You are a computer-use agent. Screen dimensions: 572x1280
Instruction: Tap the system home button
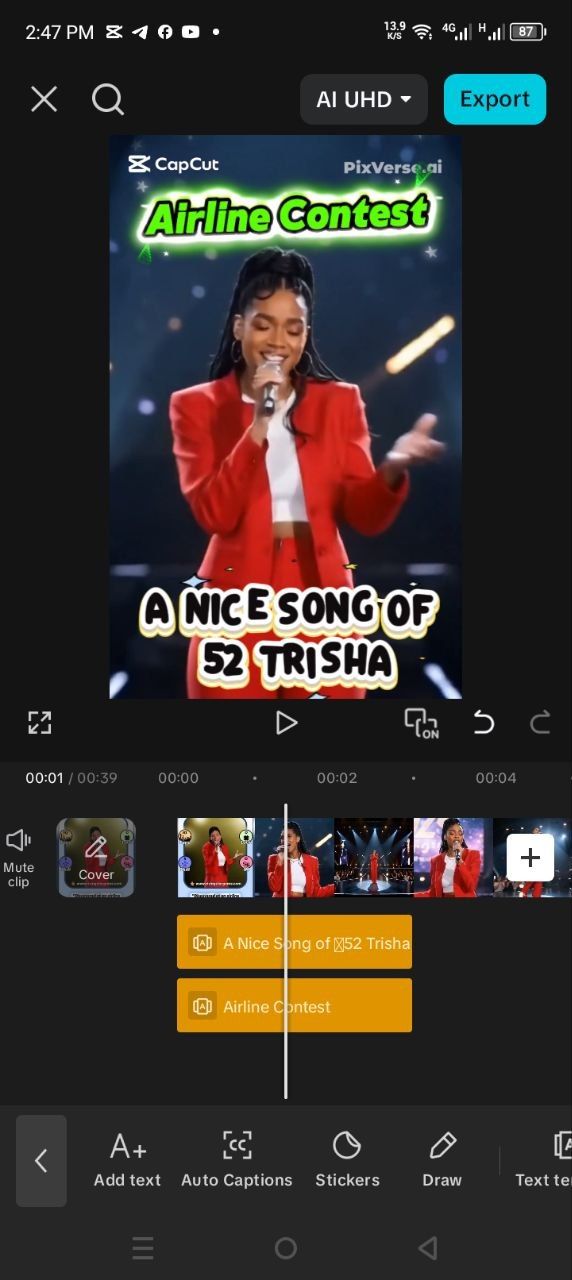(286, 1248)
